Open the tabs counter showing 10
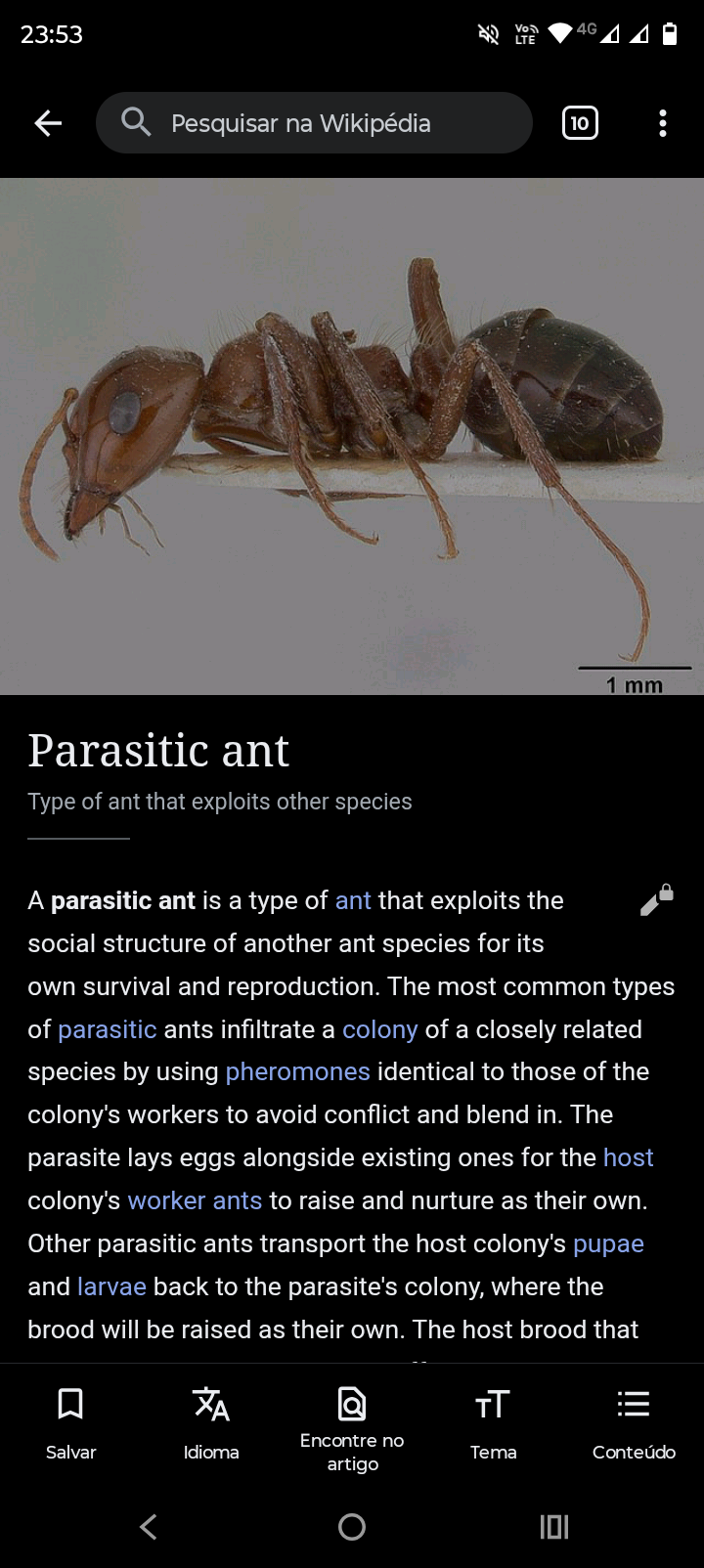The height and width of the screenshot is (1568, 704). tap(580, 123)
